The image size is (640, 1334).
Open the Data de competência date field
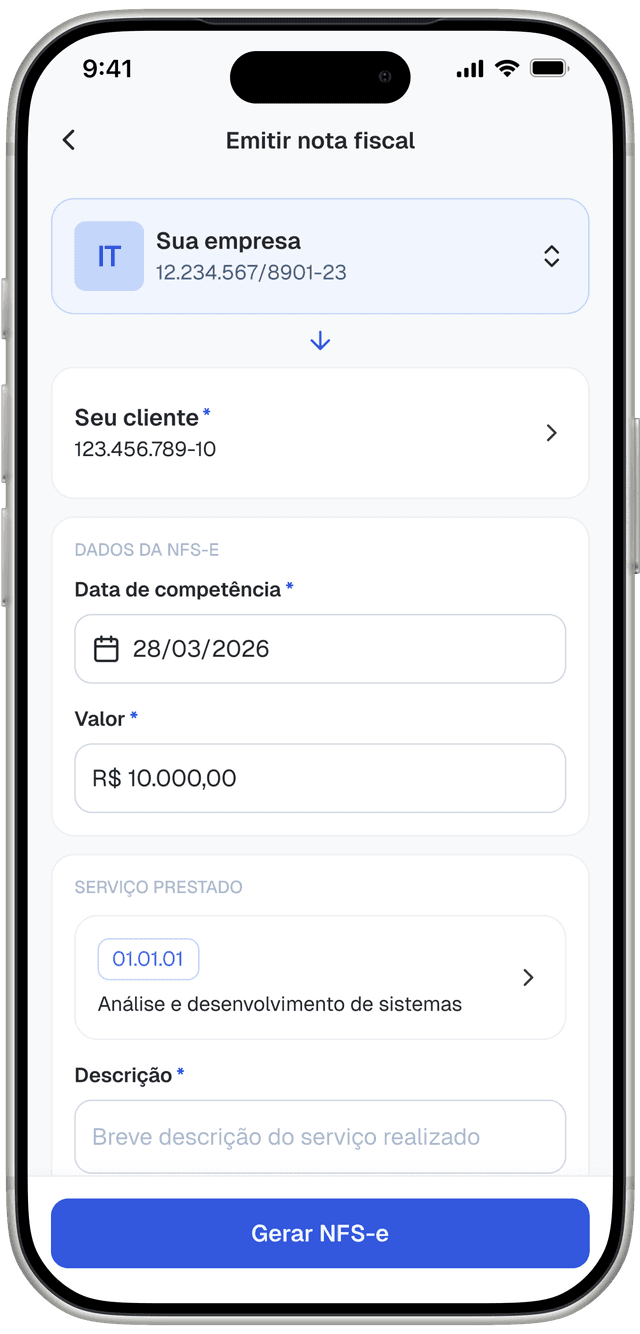point(320,649)
